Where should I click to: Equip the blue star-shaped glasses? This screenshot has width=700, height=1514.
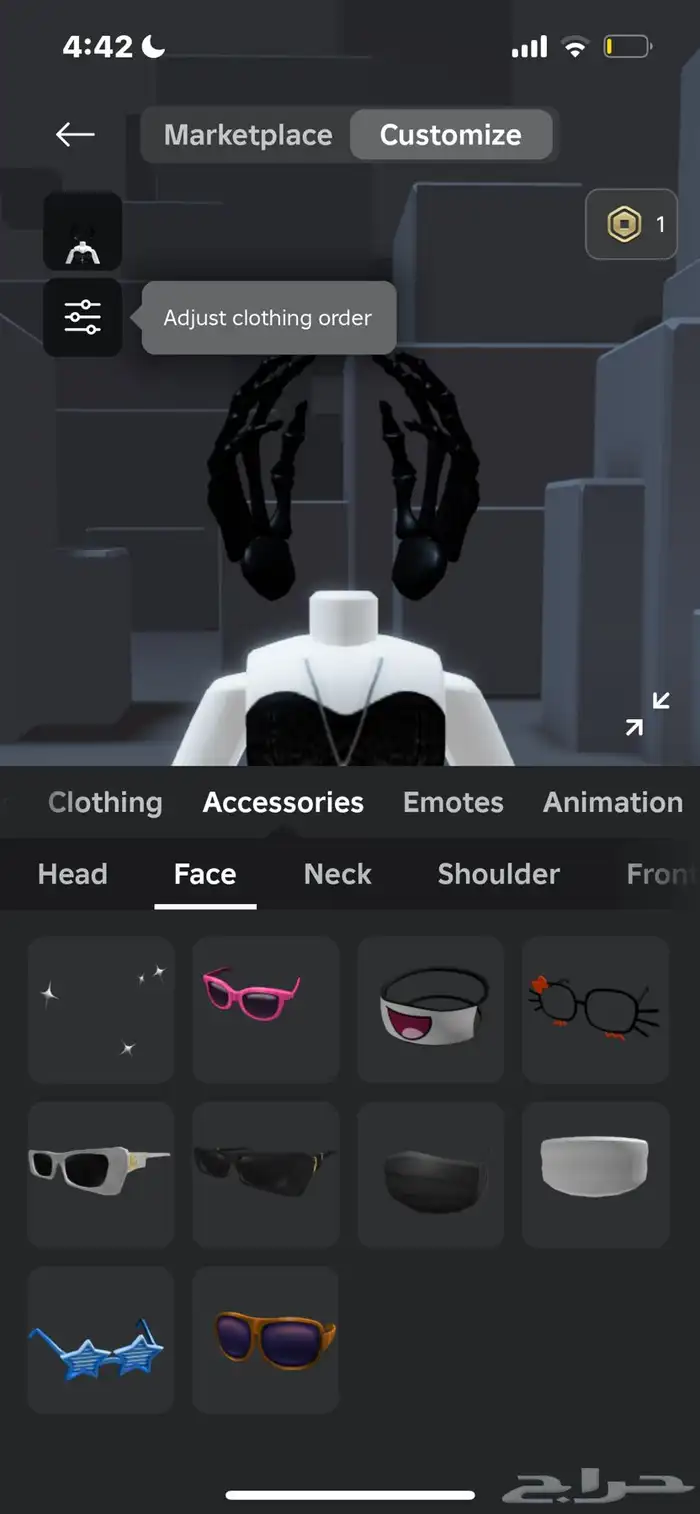point(101,1340)
